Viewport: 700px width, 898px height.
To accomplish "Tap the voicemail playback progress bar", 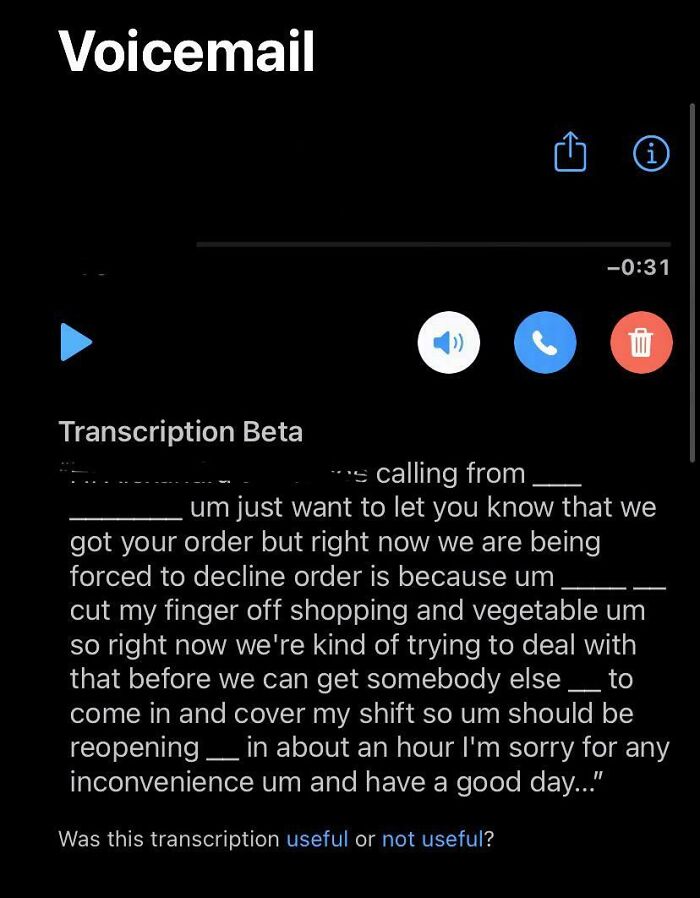I will pyautogui.click(x=432, y=244).
